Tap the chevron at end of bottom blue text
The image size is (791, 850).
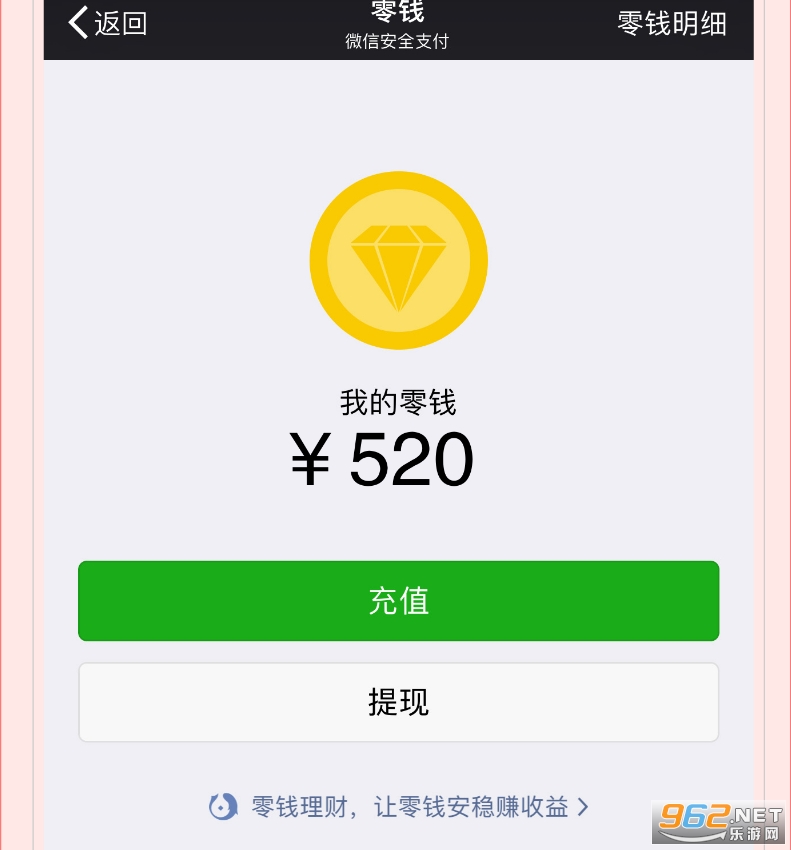coord(585,806)
